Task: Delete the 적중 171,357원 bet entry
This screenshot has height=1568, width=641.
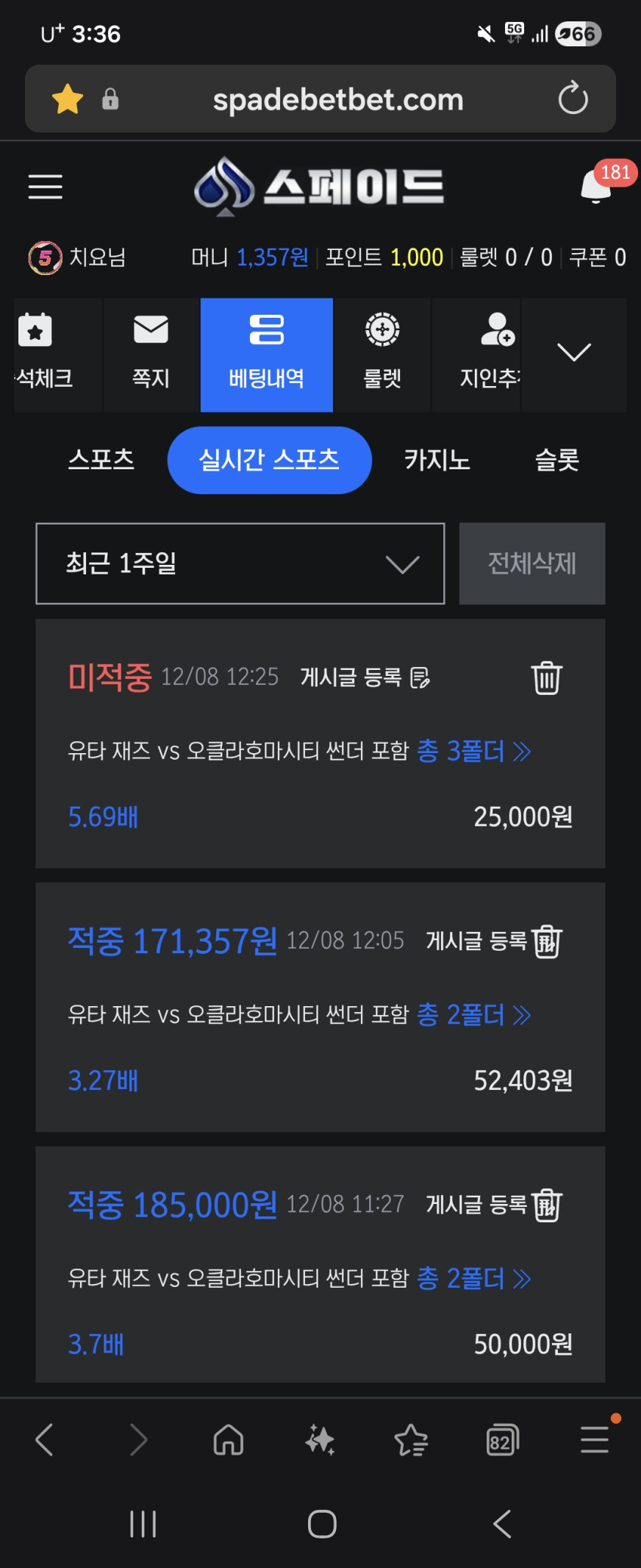Action: tap(548, 941)
